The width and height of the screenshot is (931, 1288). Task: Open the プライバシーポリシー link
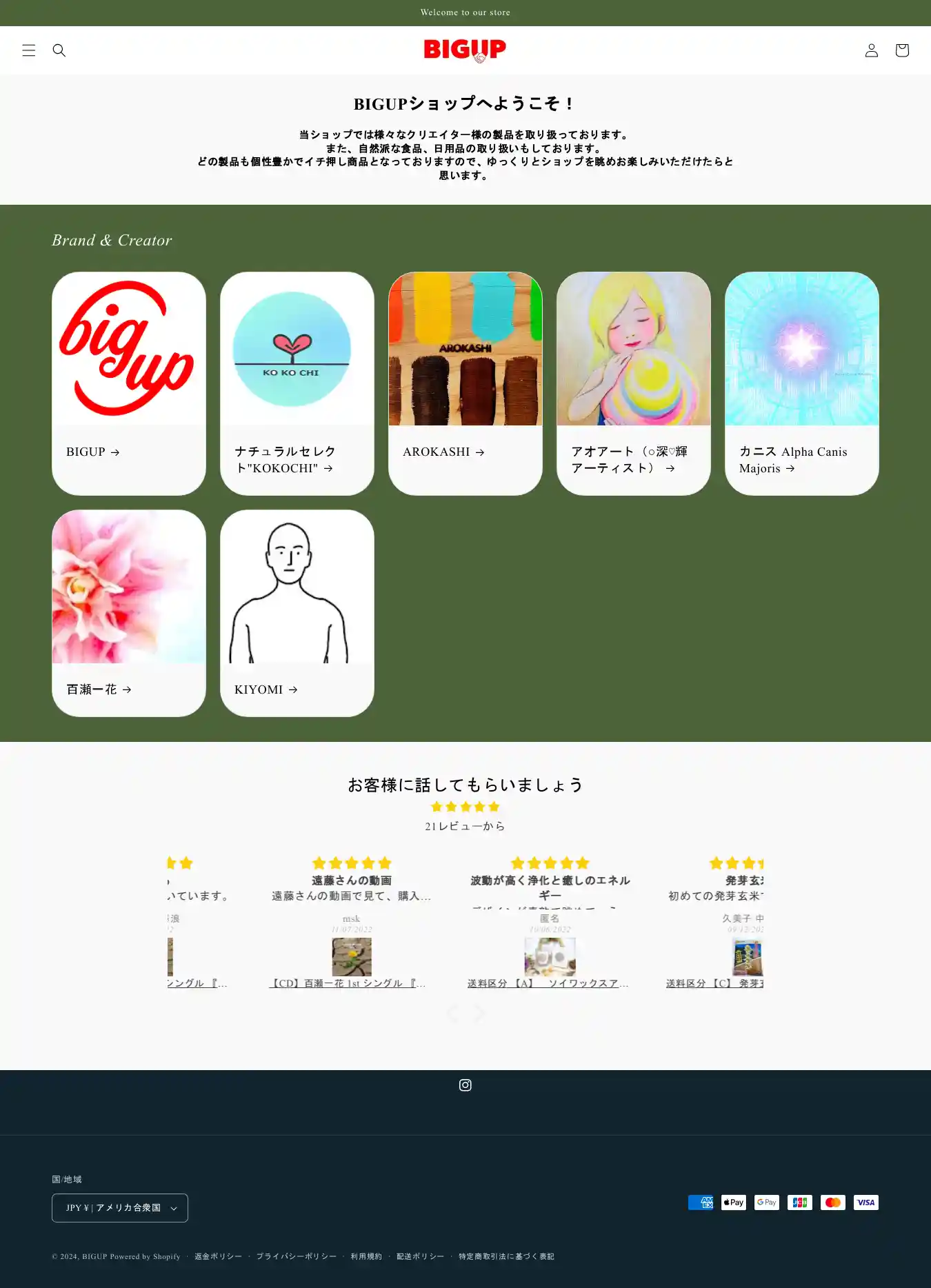297,1256
